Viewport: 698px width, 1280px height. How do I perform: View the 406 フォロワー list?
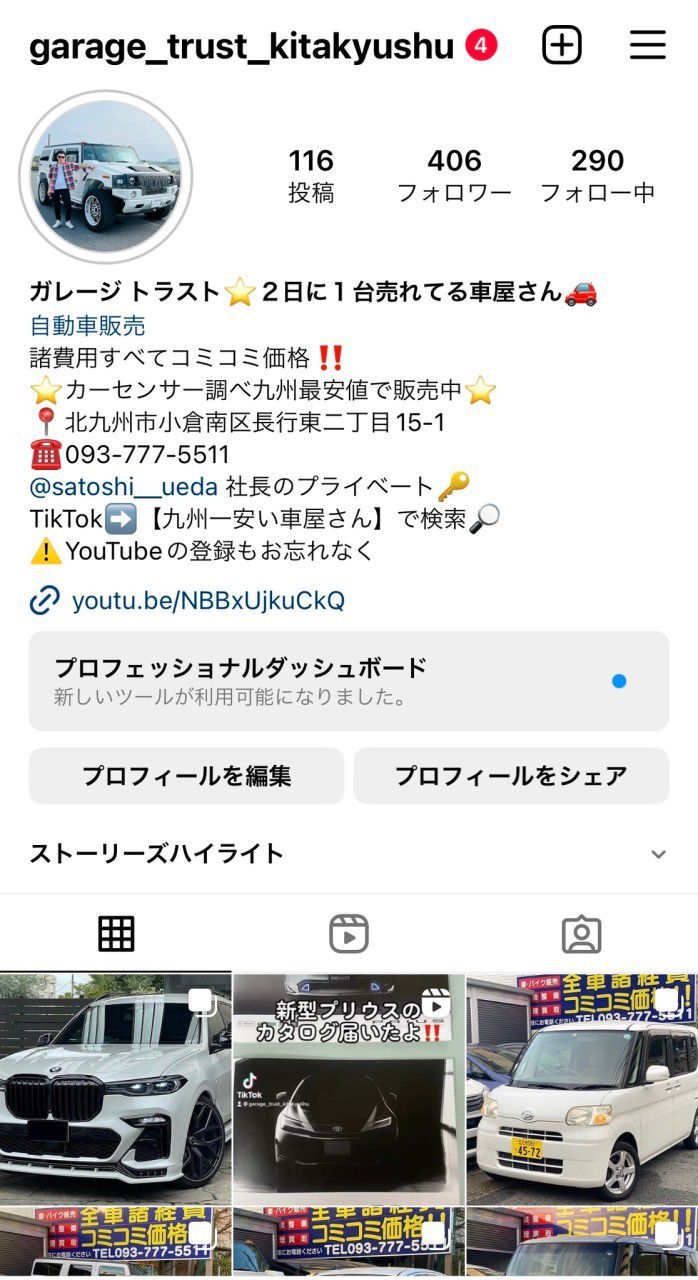[454, 175]
